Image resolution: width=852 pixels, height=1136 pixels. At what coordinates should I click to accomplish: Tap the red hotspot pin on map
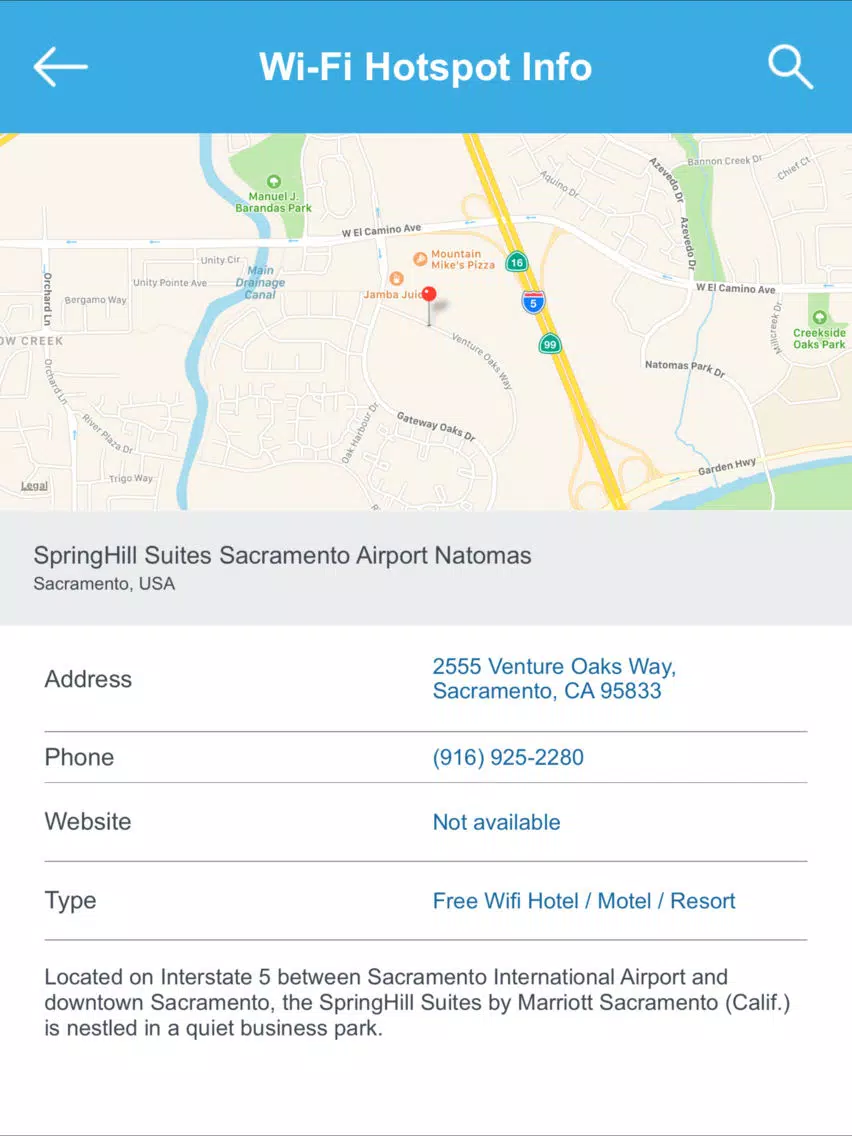tap(429, 295)
